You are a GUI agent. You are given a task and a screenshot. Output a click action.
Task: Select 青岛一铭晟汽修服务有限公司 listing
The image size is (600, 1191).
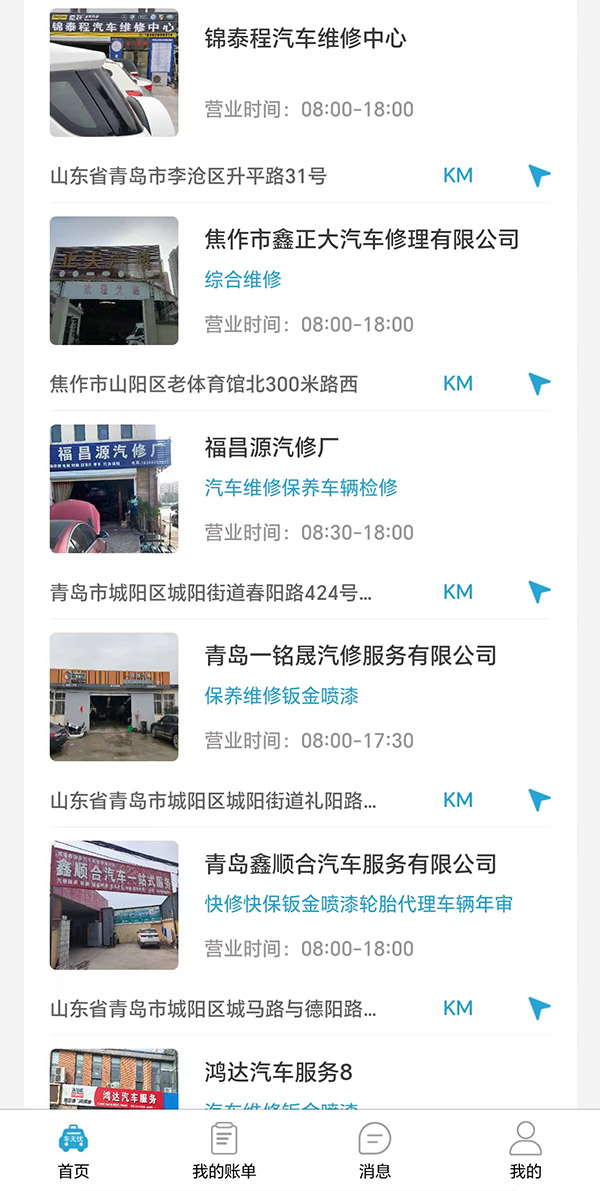click(x=350, y=656)
